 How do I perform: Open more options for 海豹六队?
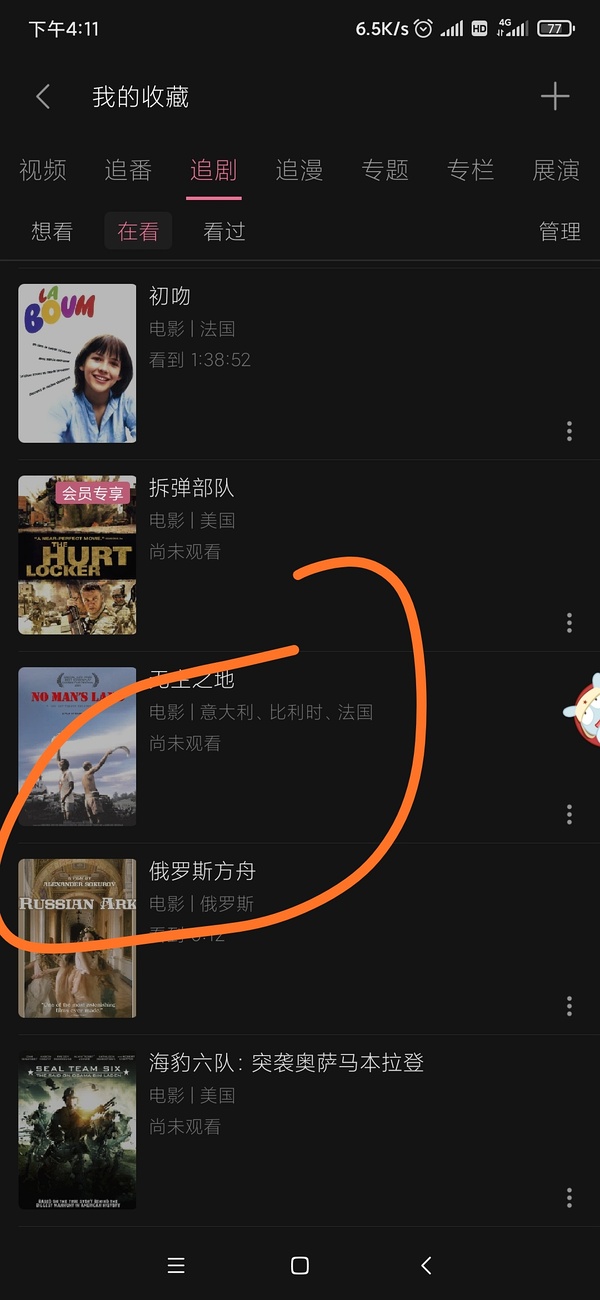click(569, 1197)
